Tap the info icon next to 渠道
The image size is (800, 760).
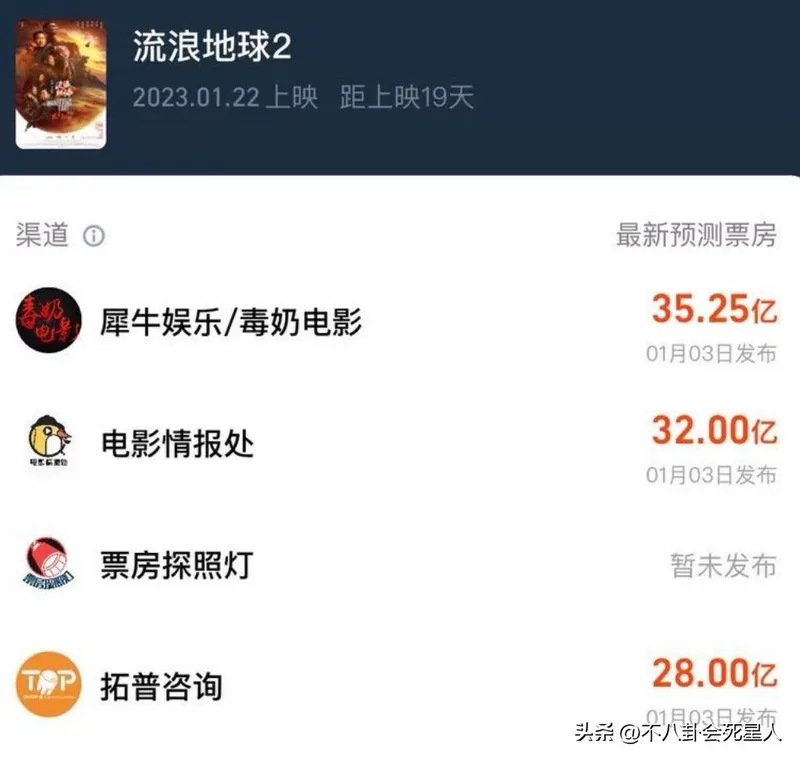tap(93, 237)
